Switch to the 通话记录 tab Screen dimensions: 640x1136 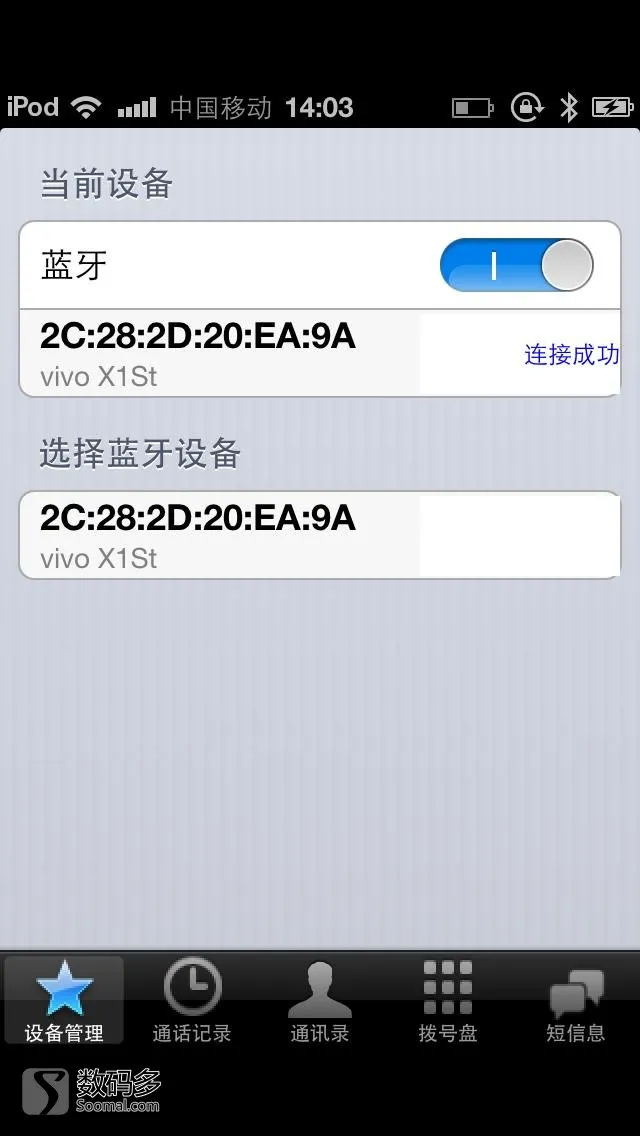tap(192, 1001)
